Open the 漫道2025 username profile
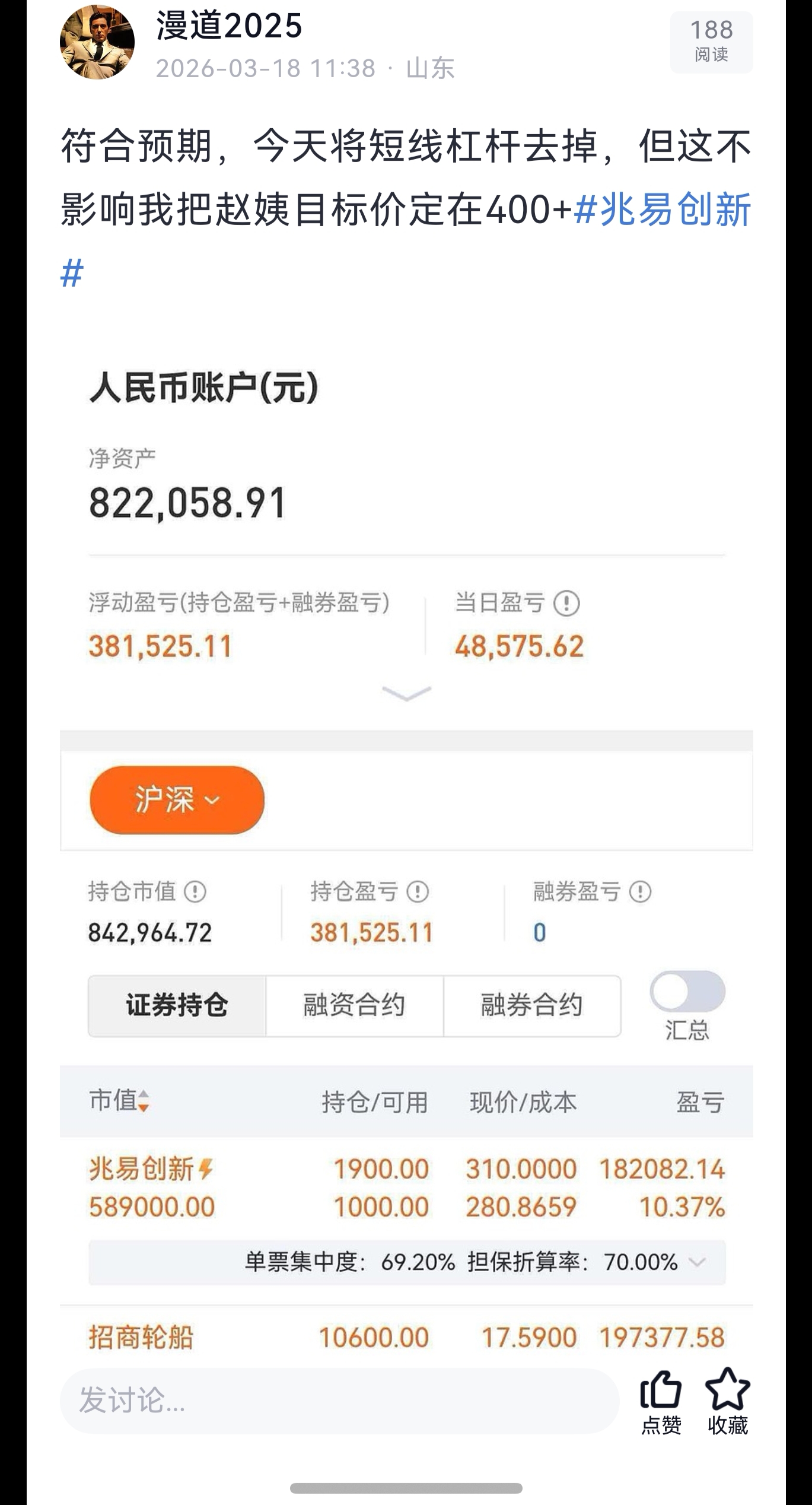 [x=230, y=27]
